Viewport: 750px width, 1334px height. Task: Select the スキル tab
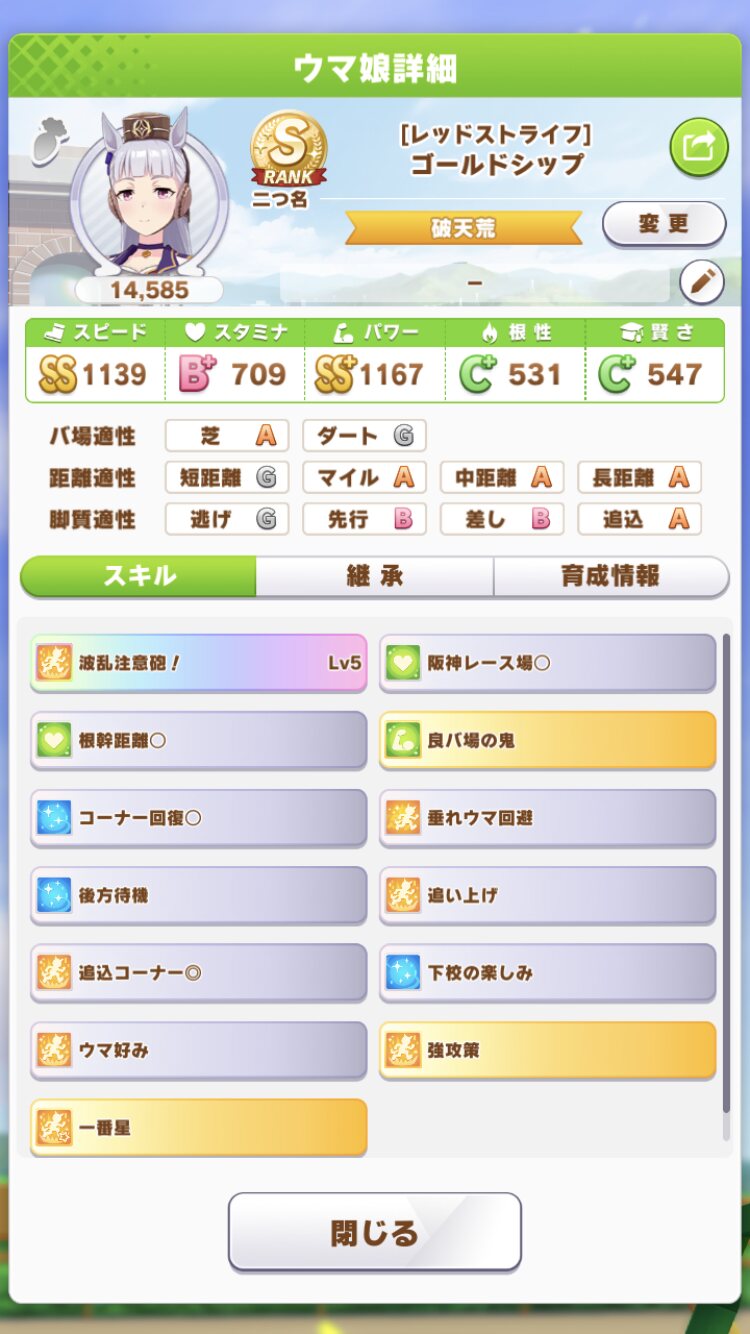pyautogui.click(x=139, y=576)
